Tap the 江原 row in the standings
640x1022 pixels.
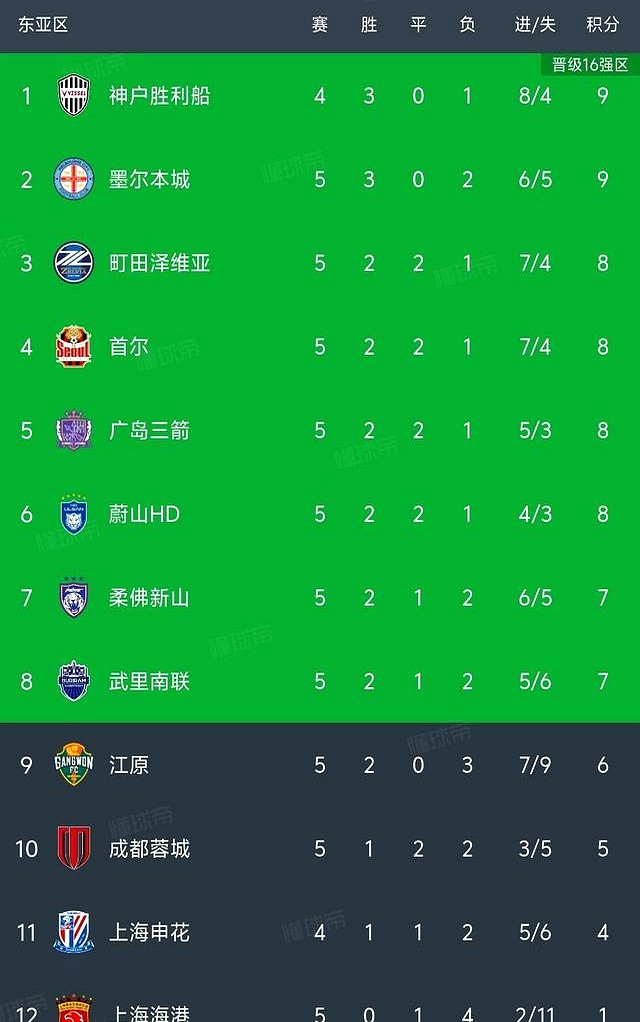pos(320,765)
